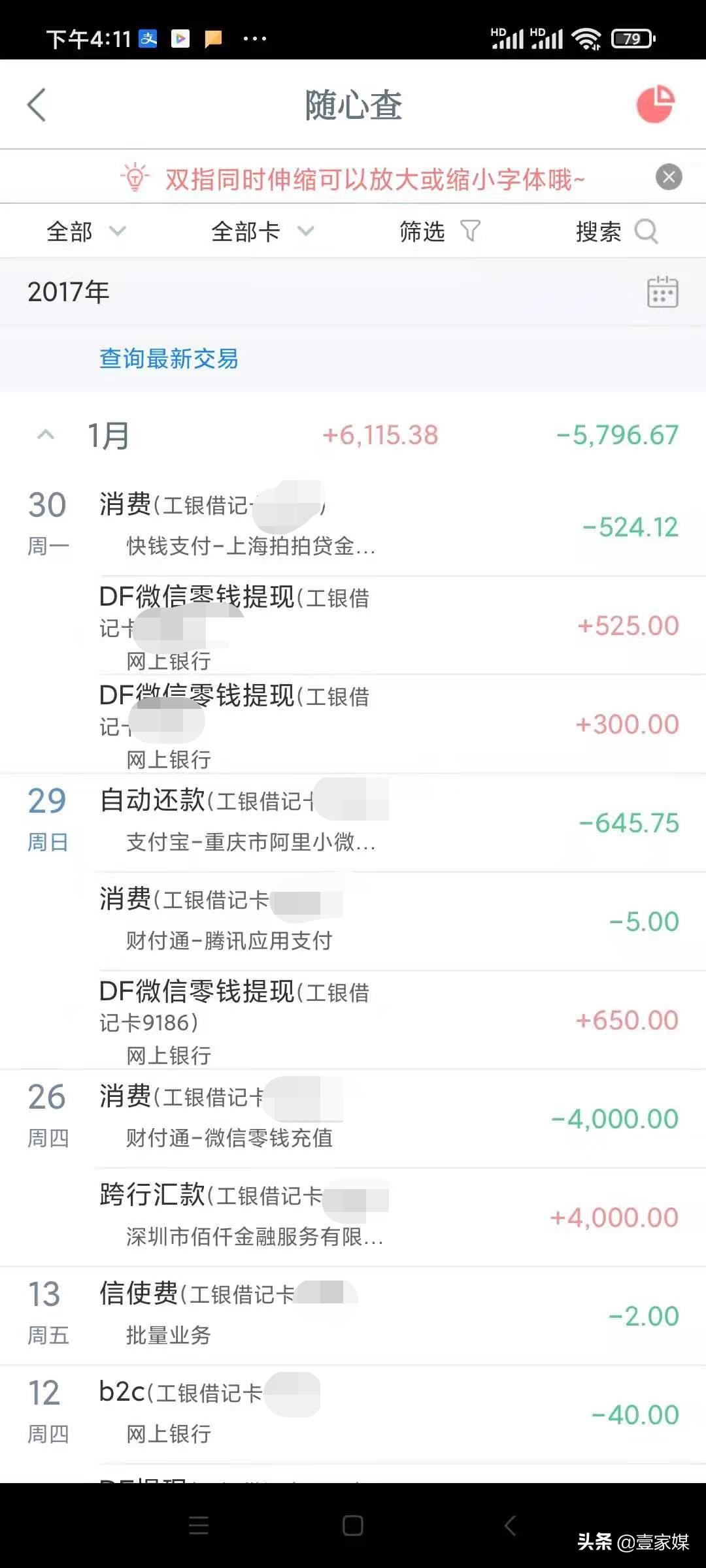The width and height of the screenshot is (706, 1568).
Task: Select the 筛选 filter option
Action: click(422, 231)
